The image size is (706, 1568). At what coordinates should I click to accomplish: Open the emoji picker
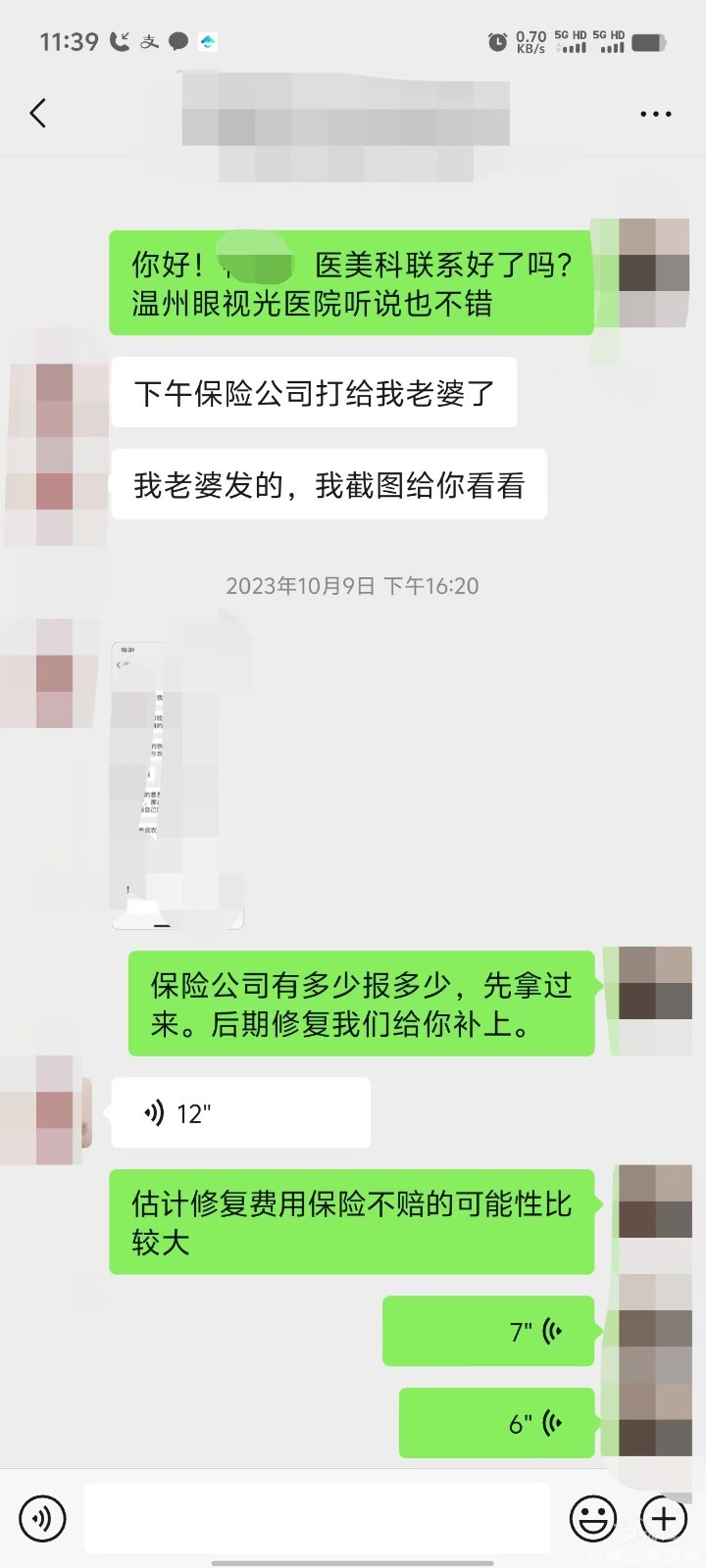click(593, 1519)
